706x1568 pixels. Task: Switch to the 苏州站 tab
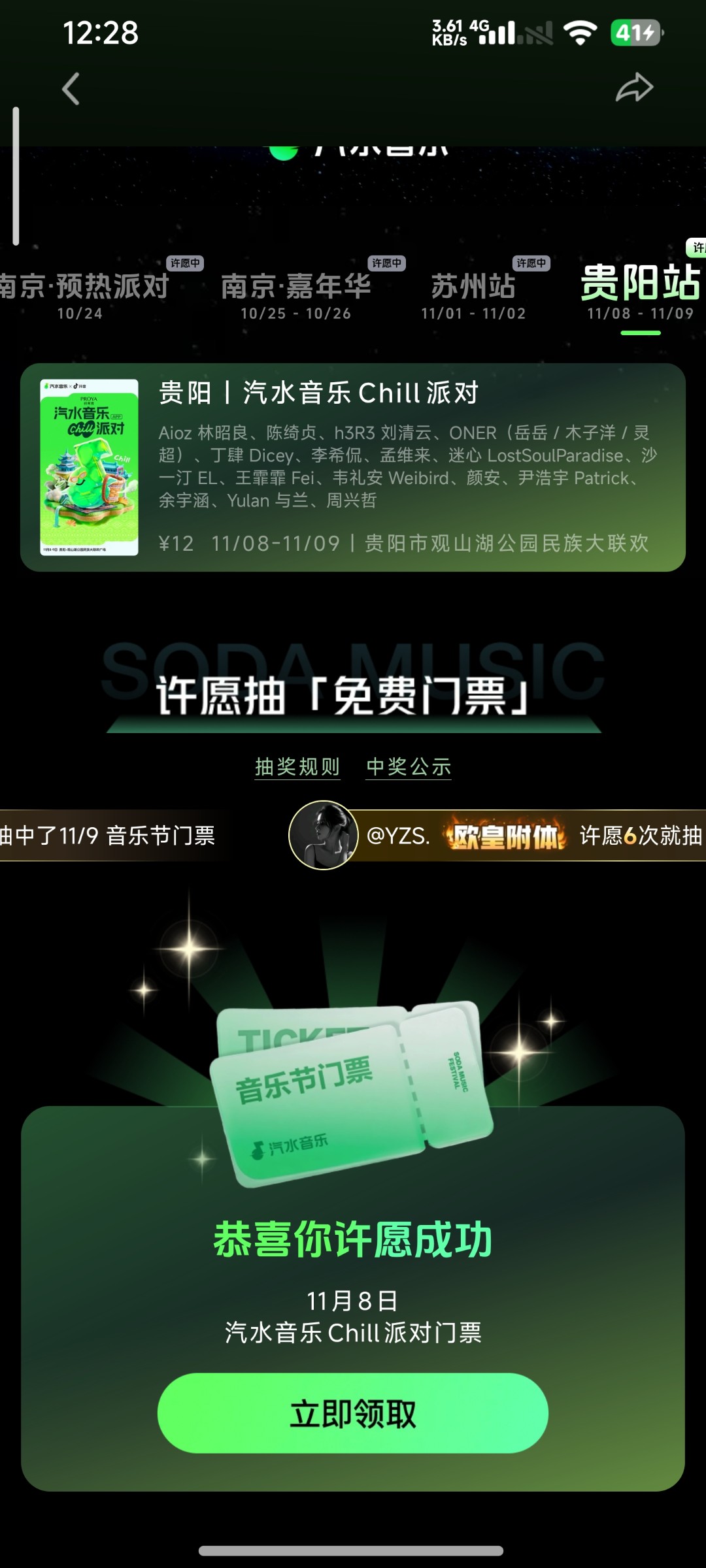(x=473, y=295)
